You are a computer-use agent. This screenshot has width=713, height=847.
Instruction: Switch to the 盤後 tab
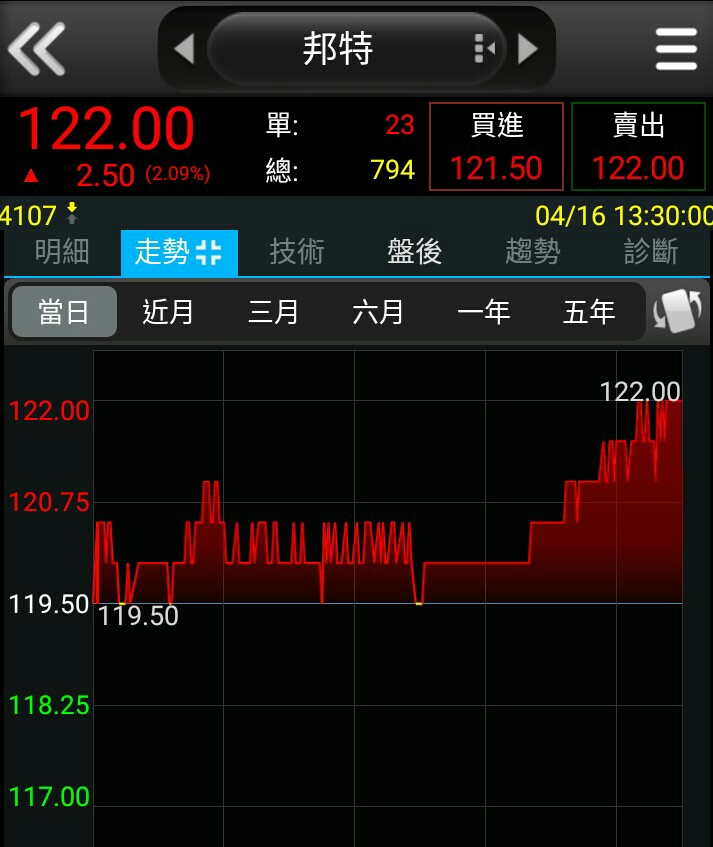[415, 252]
